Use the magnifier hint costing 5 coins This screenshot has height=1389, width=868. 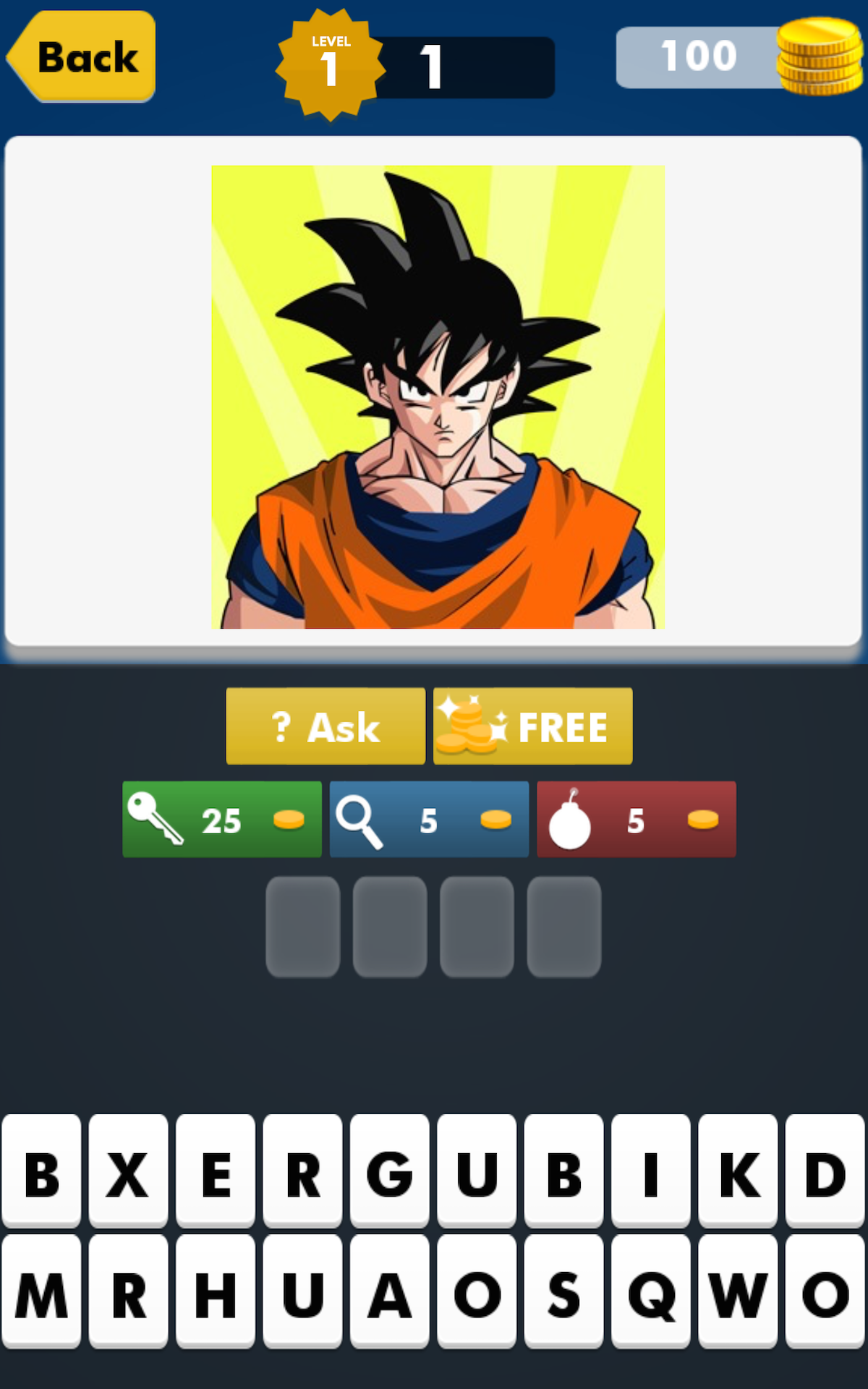point(429,820)
